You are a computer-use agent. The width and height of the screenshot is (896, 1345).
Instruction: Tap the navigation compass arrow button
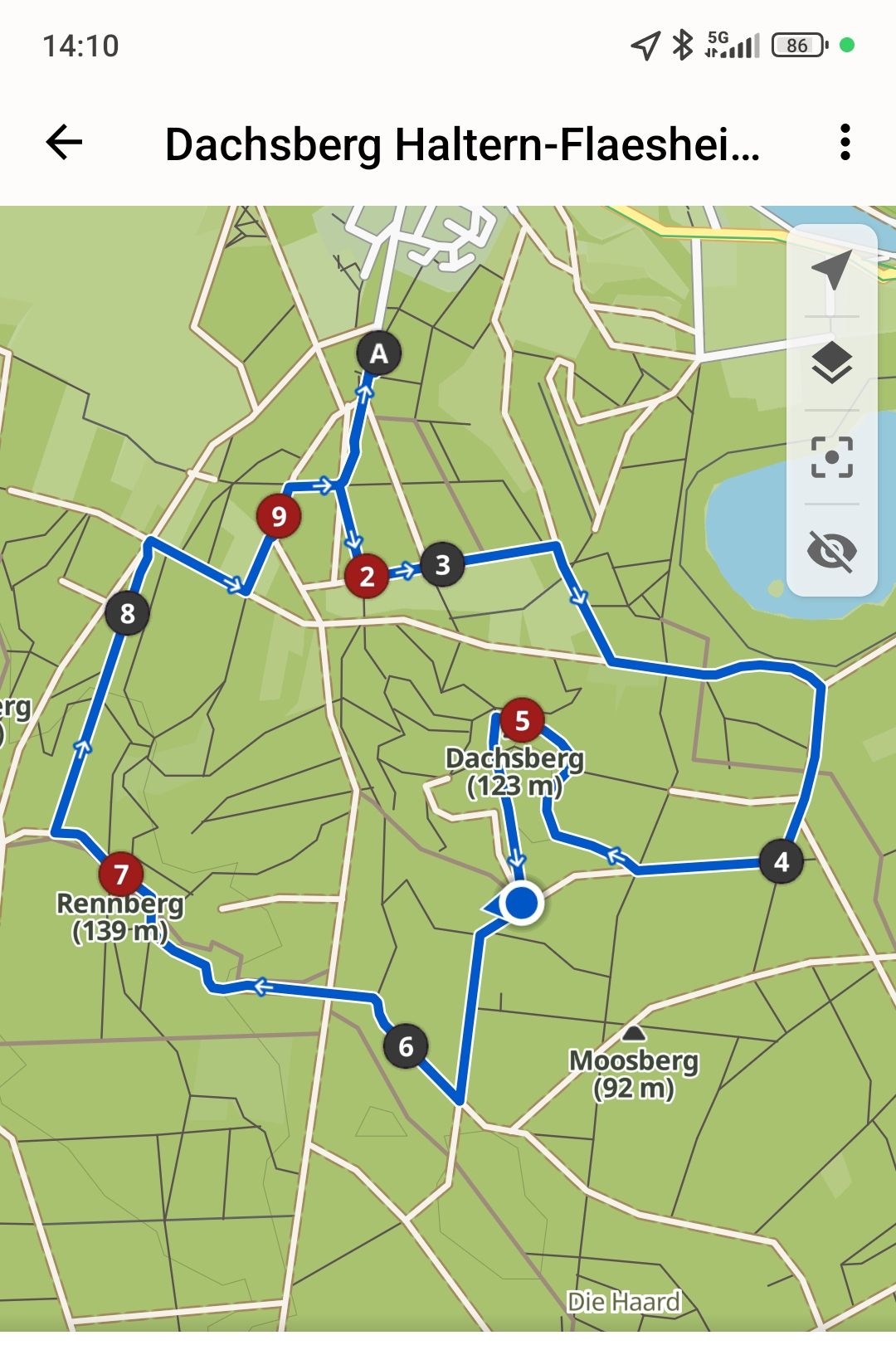coord(831,270)
